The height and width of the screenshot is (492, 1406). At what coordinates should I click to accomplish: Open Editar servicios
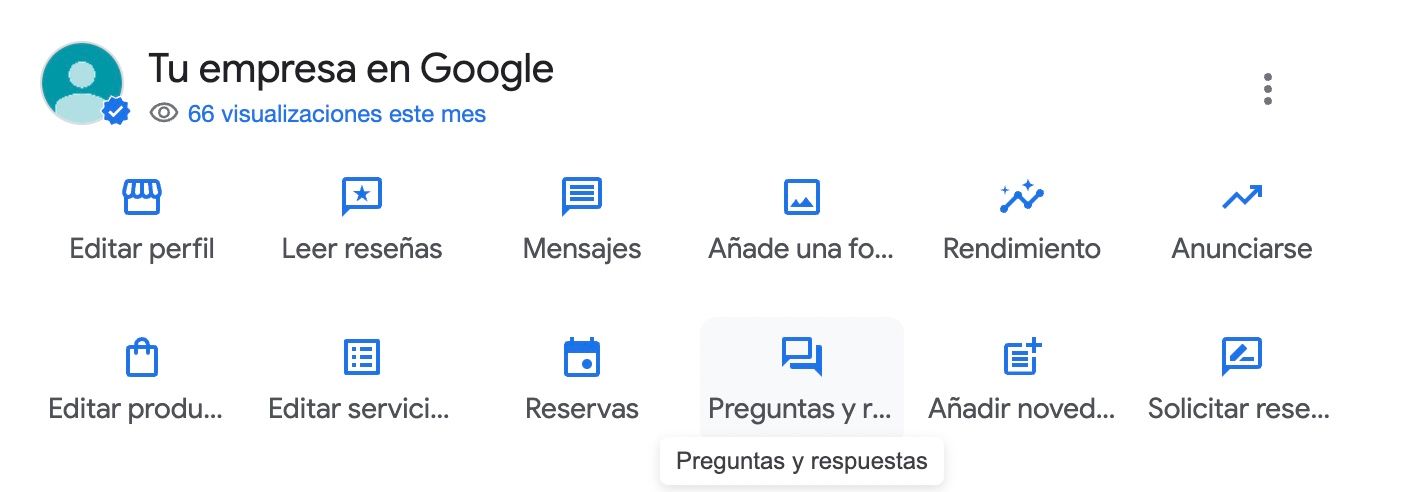(362, 378)
